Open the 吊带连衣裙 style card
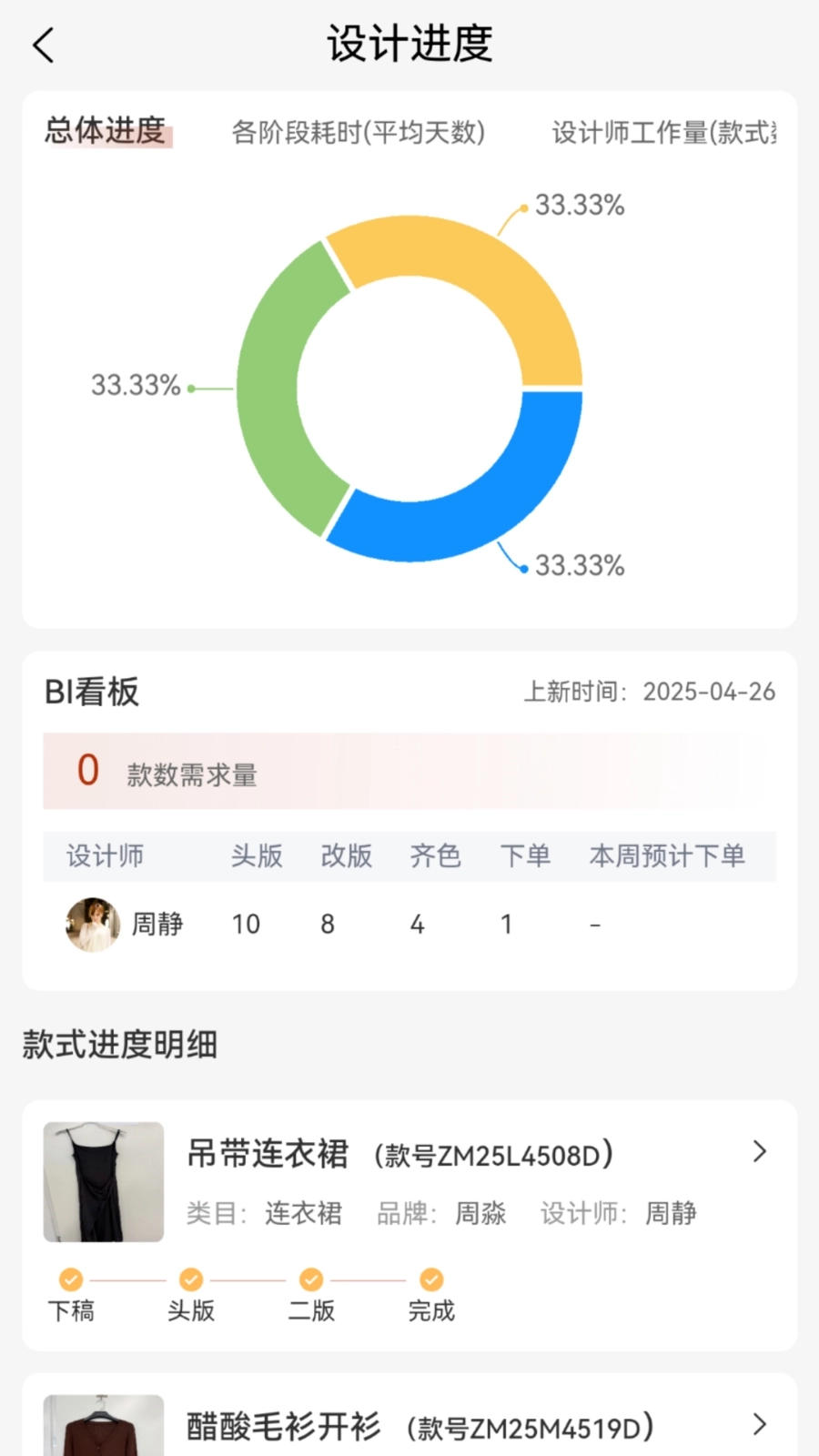Image resolution: width=819 pixels, height=1456 pixels. coord(409,1183)
